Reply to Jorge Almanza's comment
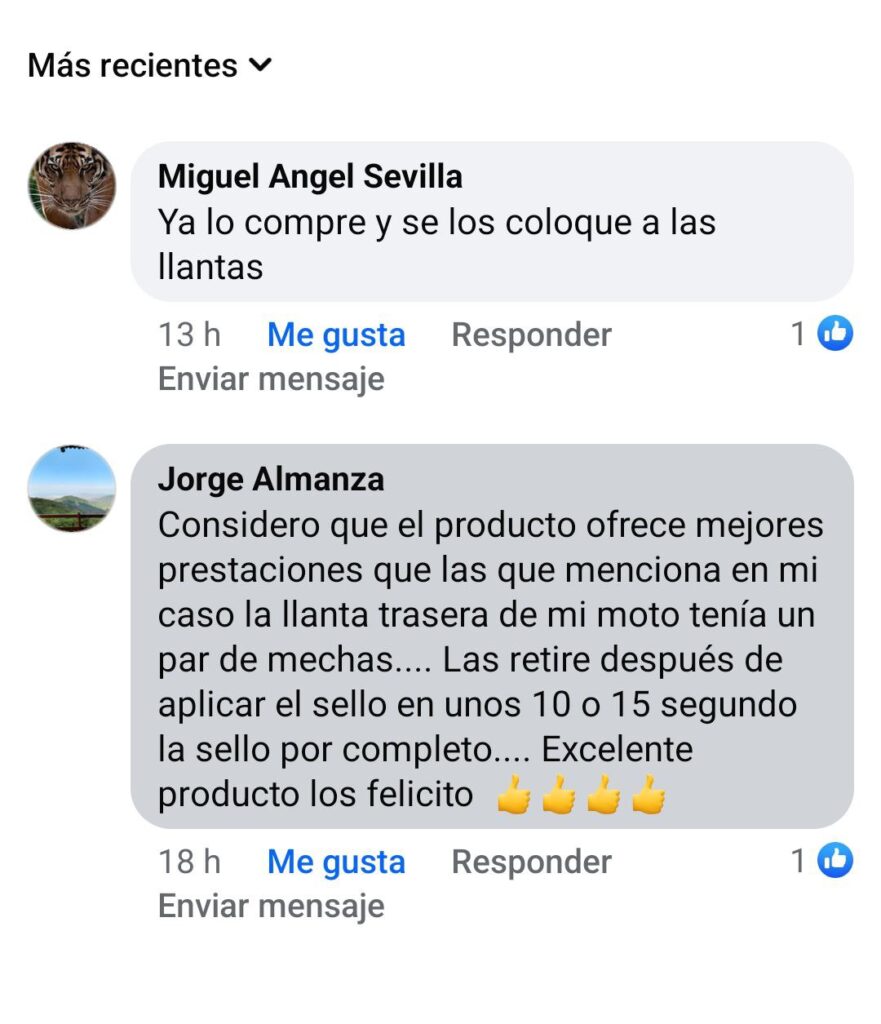881x1024 pixels. tap(531, 862)
